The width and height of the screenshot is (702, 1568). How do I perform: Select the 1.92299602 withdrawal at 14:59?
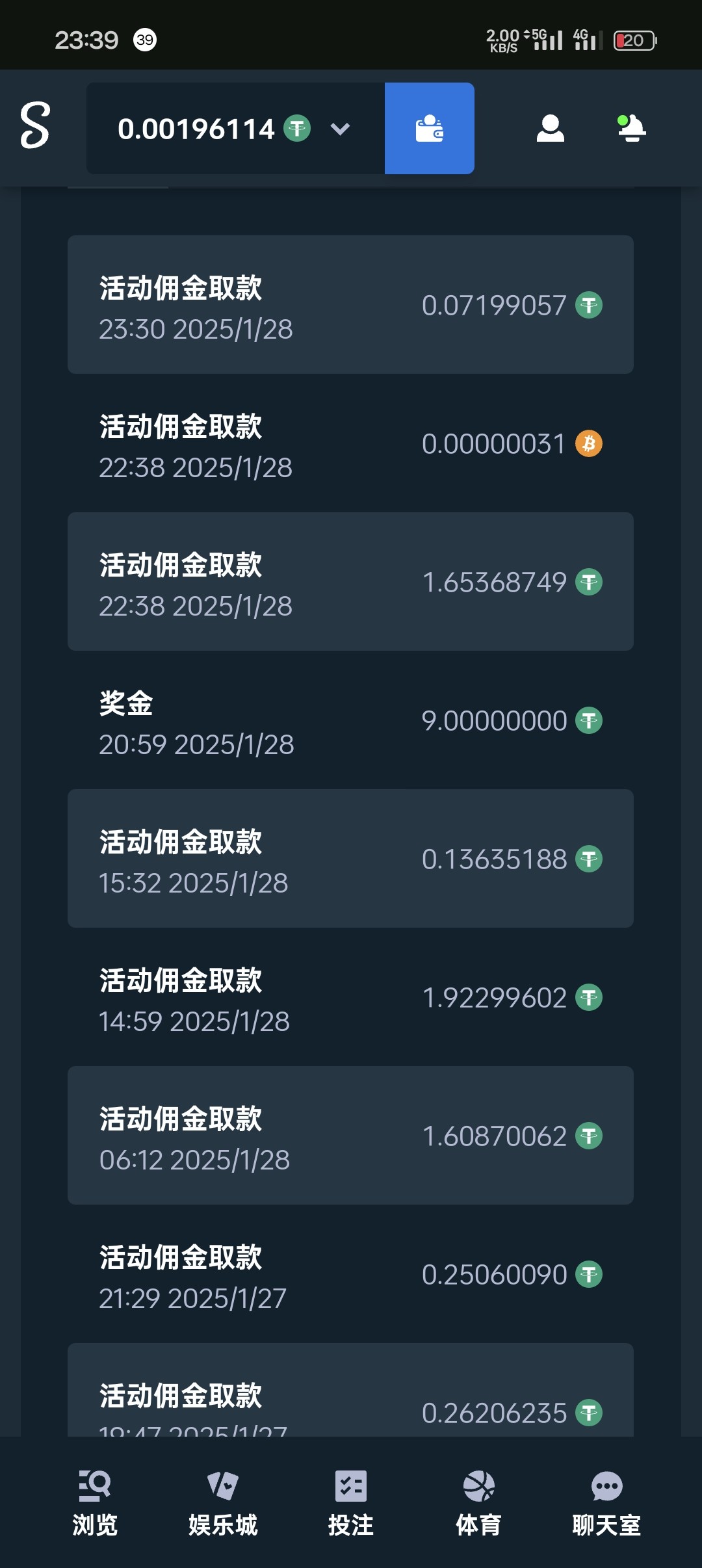350,997
